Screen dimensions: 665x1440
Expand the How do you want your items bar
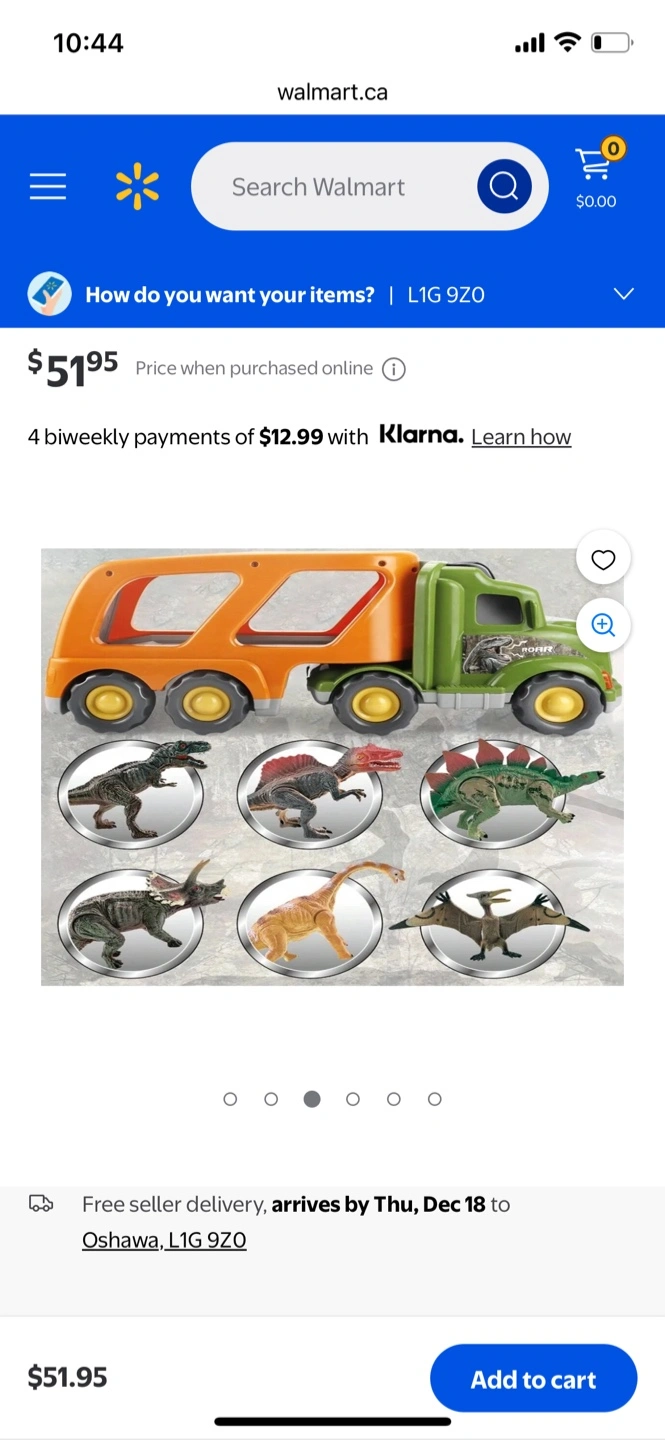332,294
